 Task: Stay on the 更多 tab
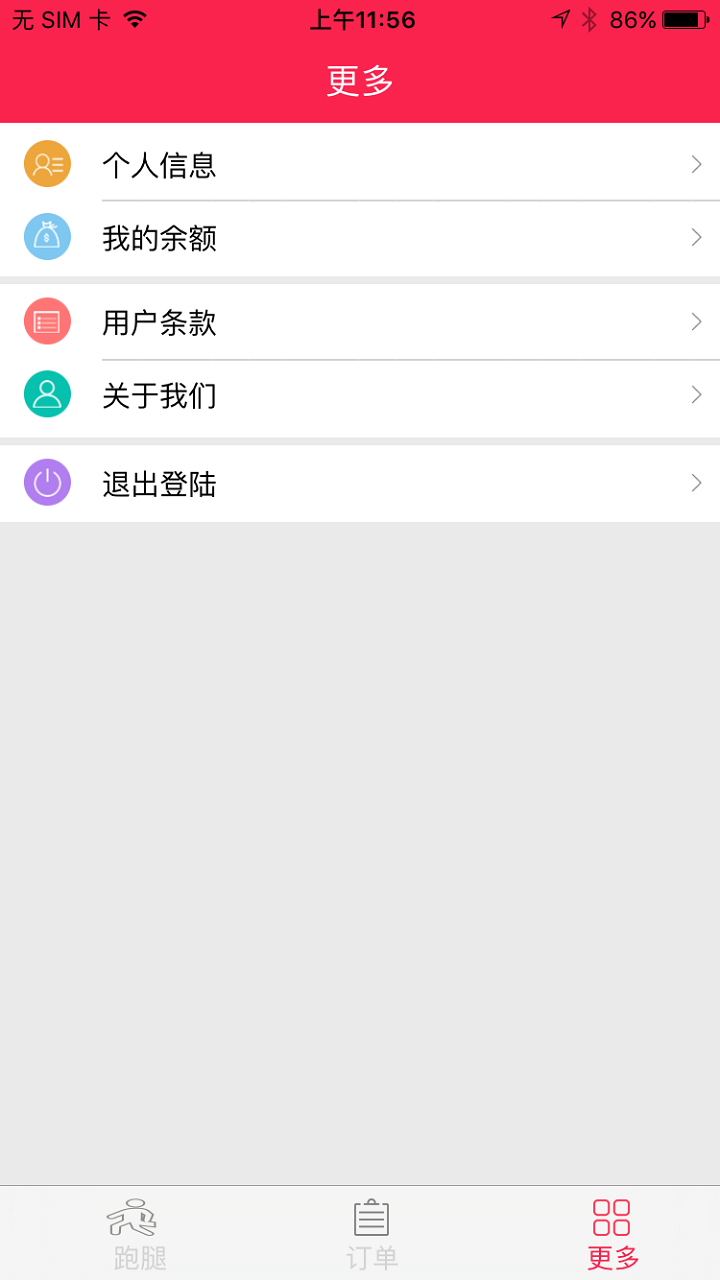pyautogui.click(x=611, y=1235)
